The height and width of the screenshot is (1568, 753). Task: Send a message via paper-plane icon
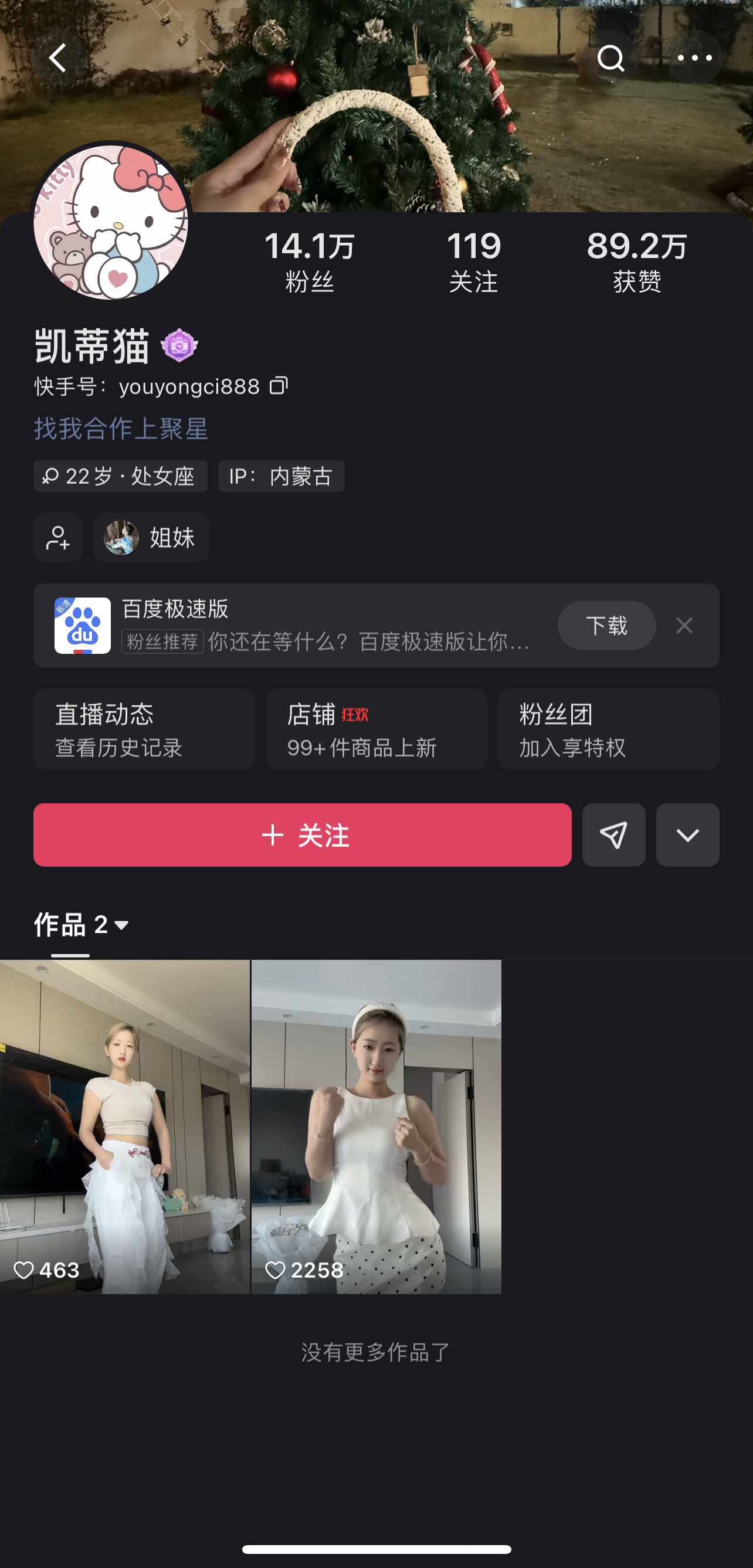coord(613,835)
